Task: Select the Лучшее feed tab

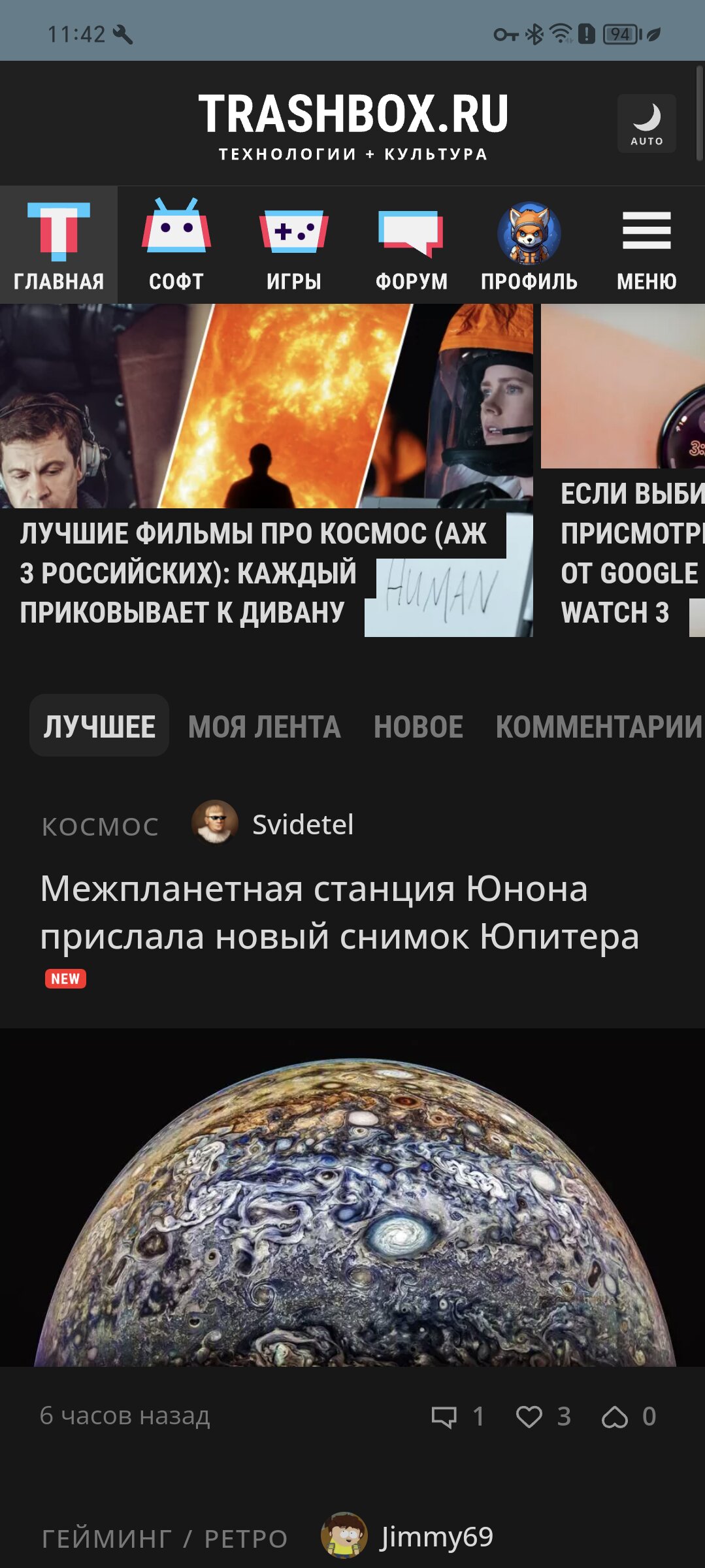Action: point(99,726)
